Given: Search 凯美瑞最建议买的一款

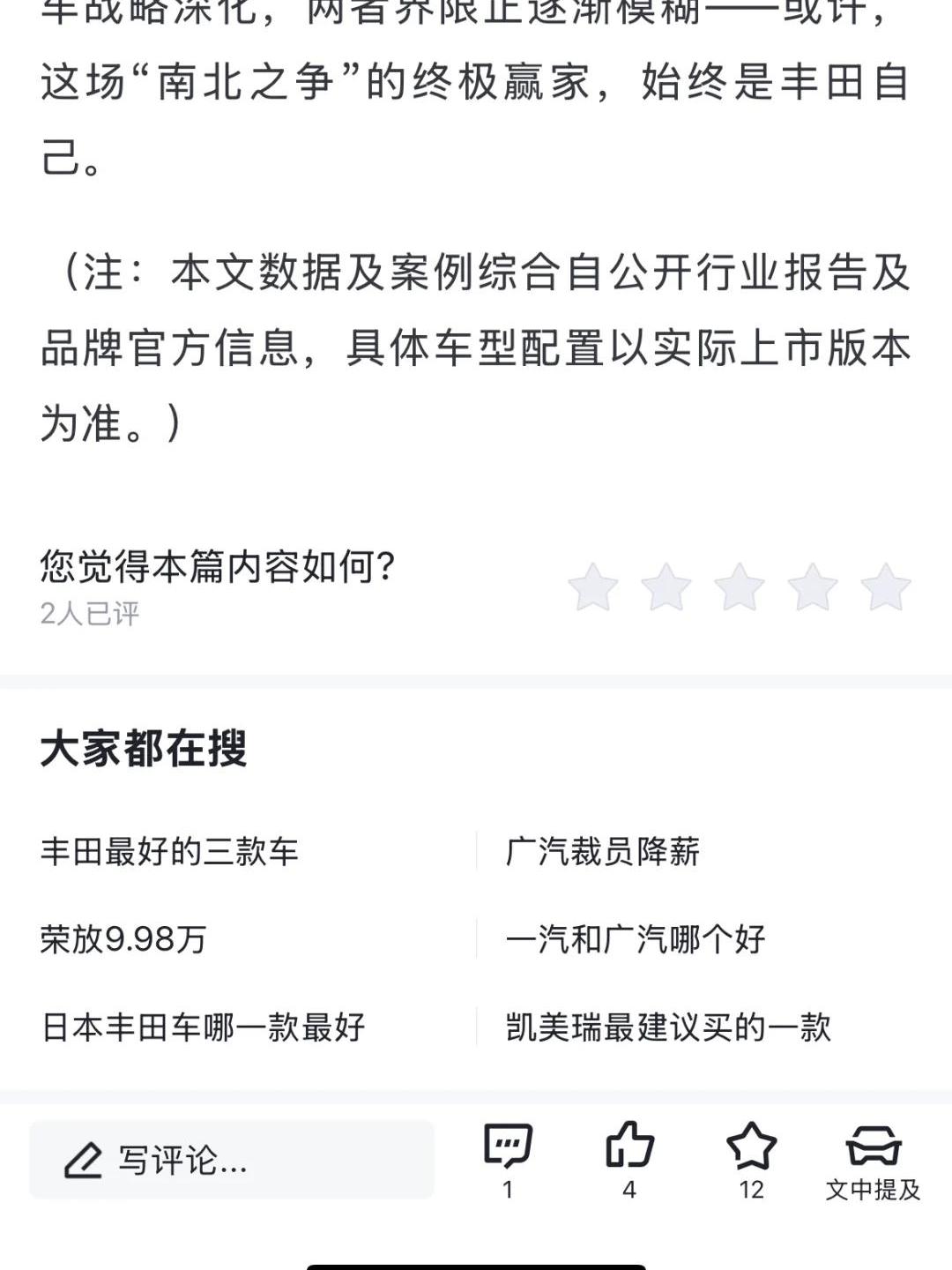Looking at the screenshot, I should click(x=668, y=1027).
